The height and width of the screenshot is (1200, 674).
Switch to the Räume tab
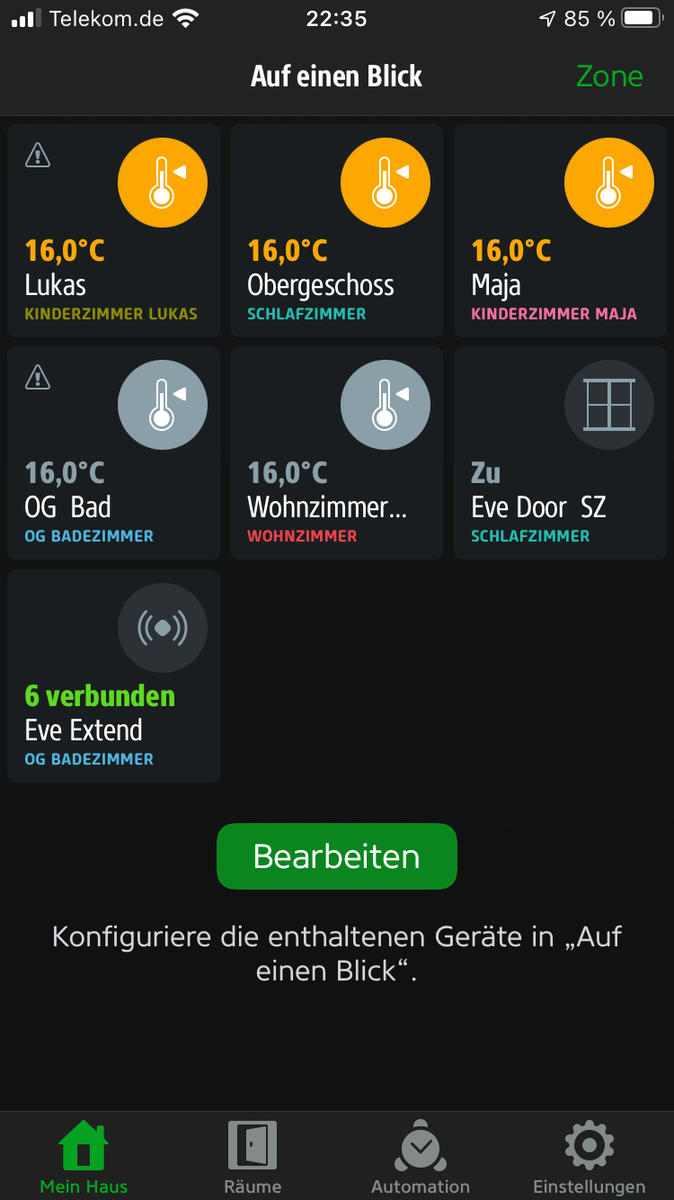click(x=252, y=1157)
